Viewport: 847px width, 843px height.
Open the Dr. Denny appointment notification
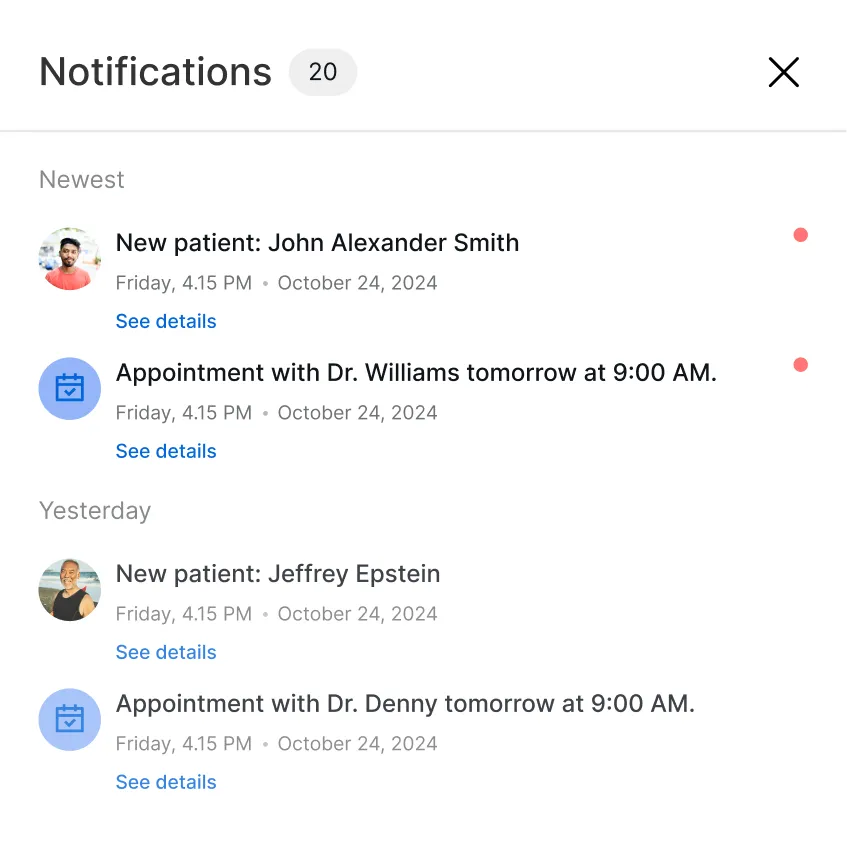(x=405, y=704)
